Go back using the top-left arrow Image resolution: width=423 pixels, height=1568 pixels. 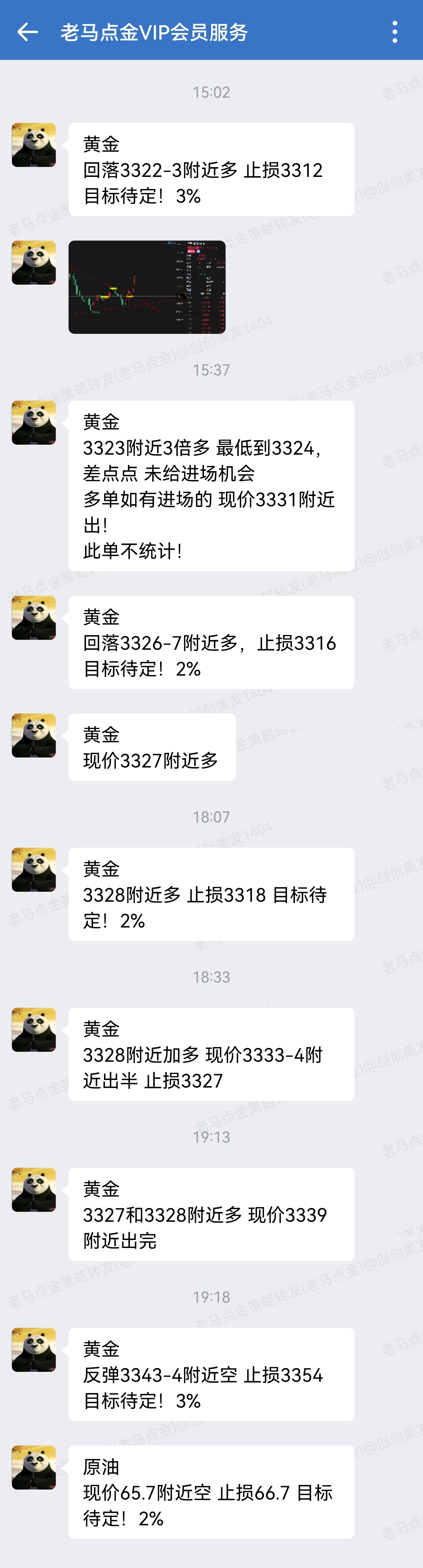pyautogui.click(x=28, y=32)
